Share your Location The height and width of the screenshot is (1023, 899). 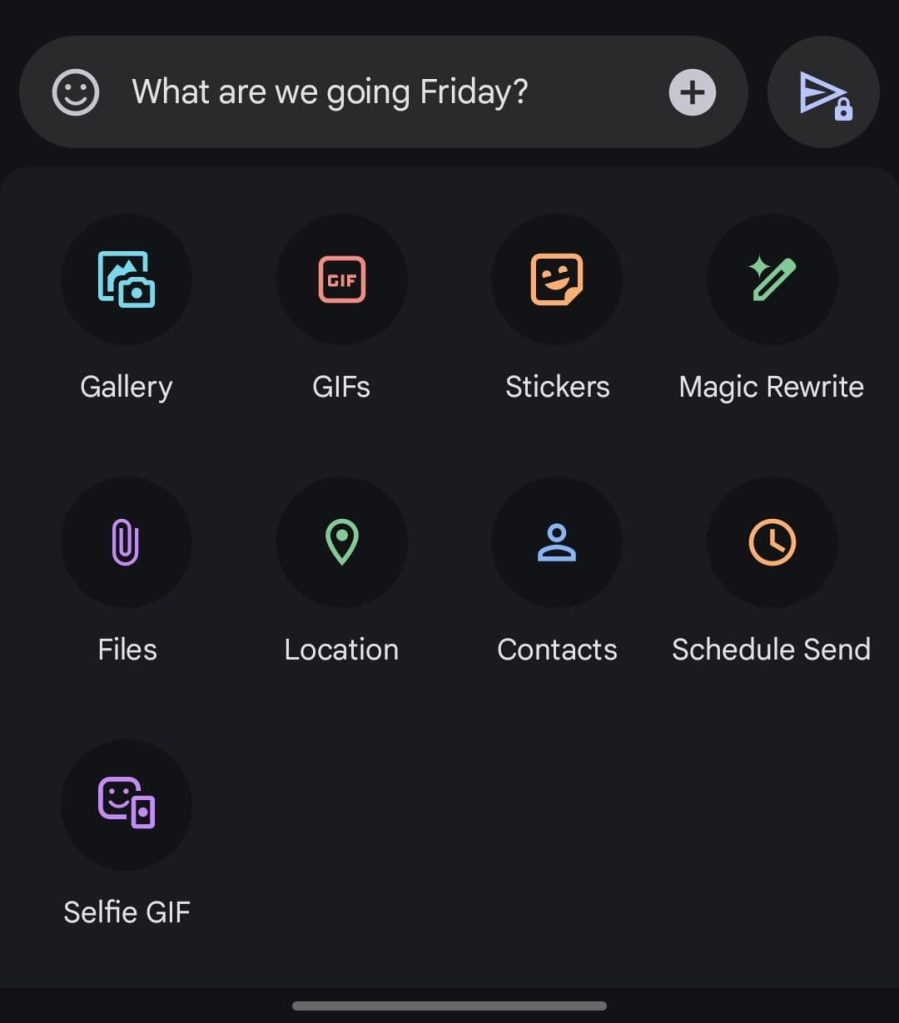tap(341, 542)
